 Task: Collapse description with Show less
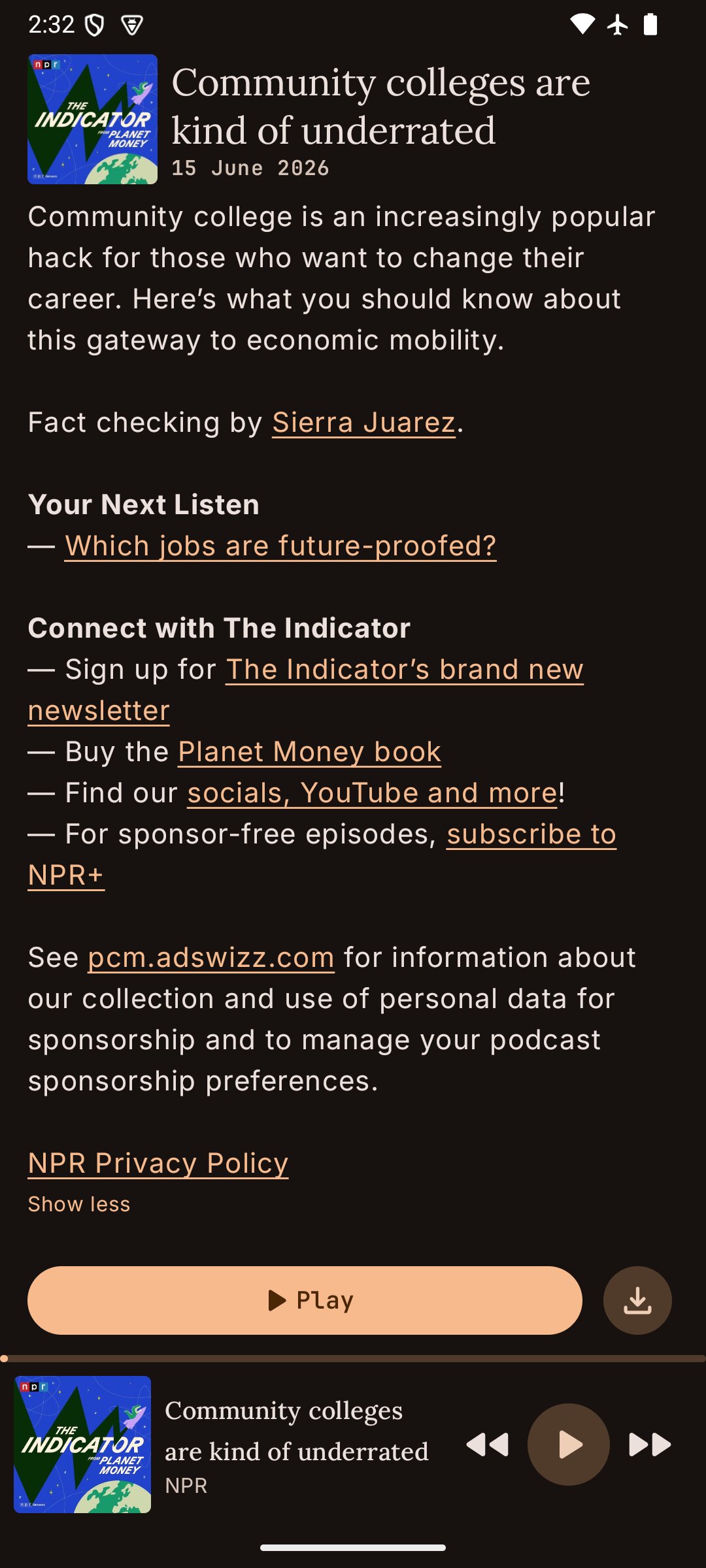[79, 1204]
